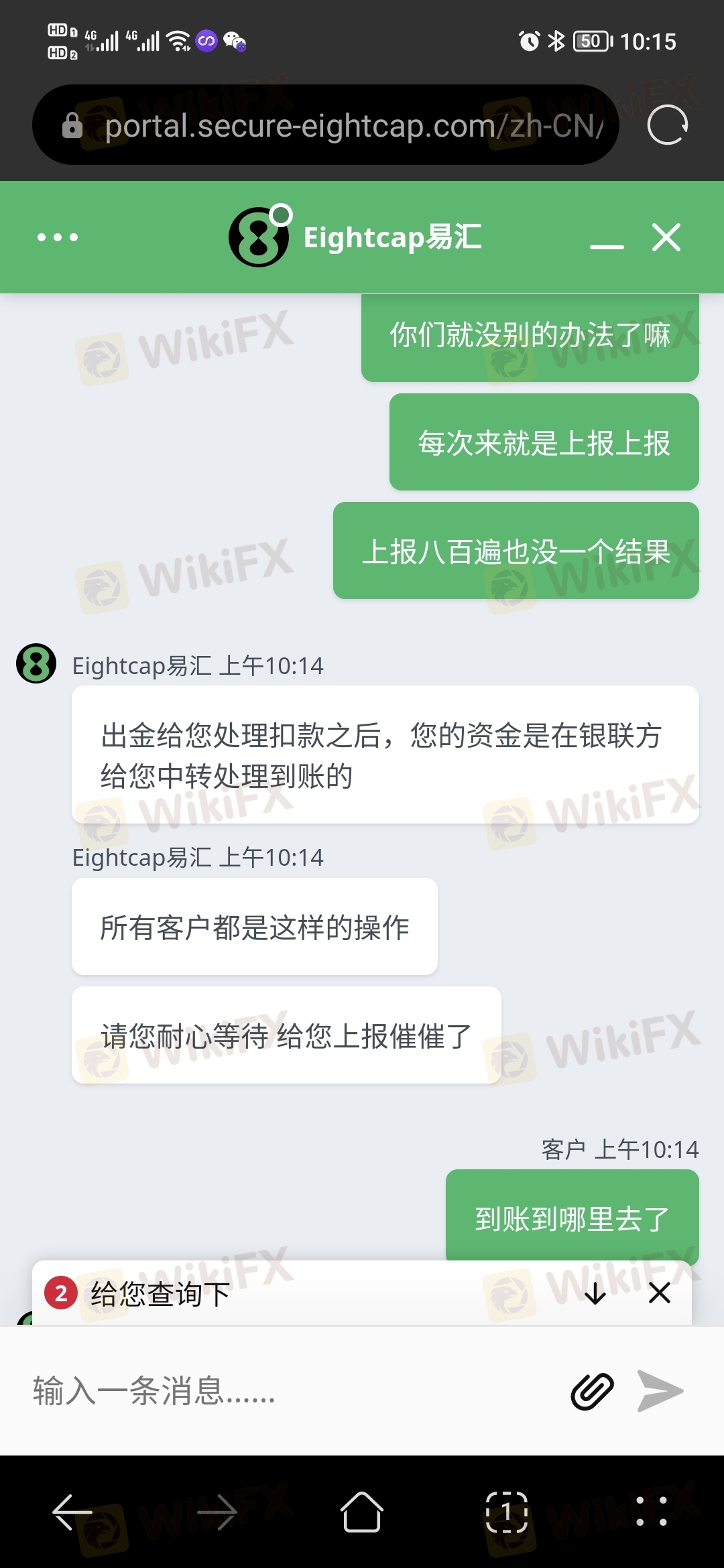Open the browser tabs switcher
This screenshot has width=724, height=1568.
click(507, 1512)
